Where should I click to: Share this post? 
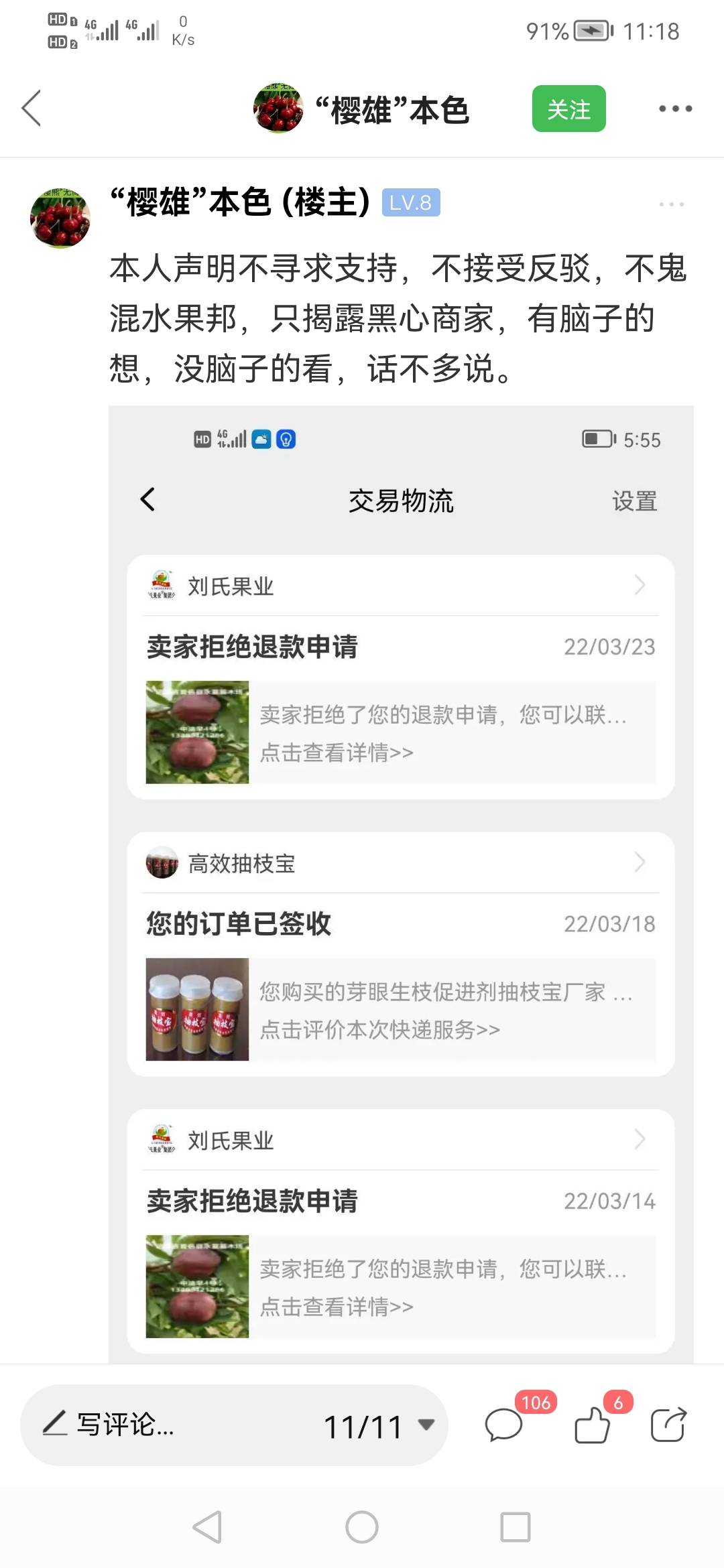pyautogui.click(x=668, y=1425)
